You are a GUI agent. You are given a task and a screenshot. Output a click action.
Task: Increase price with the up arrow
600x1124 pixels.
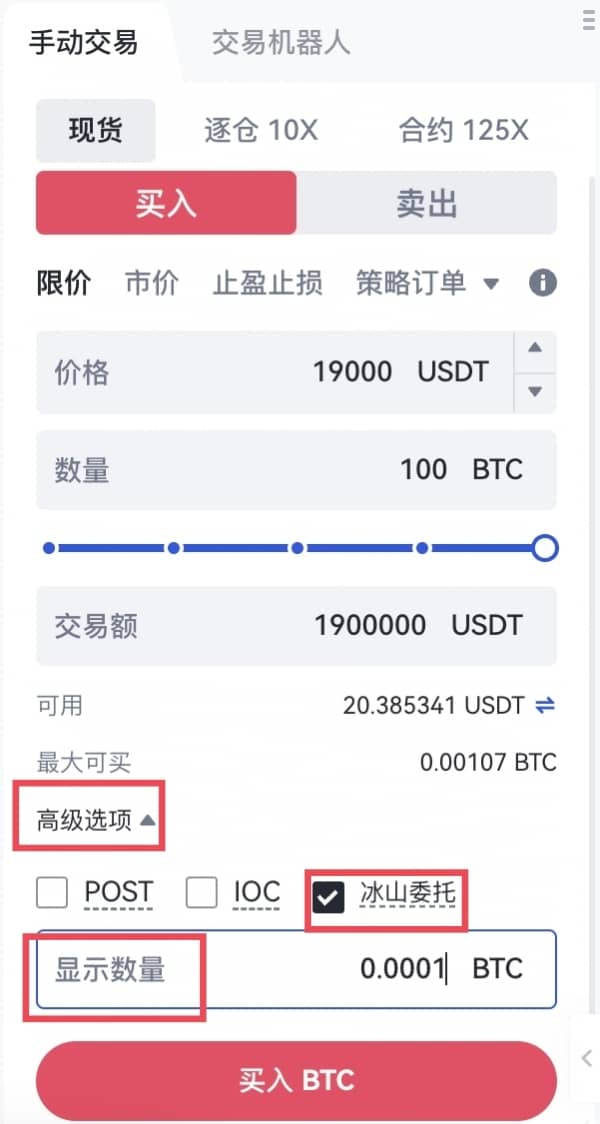point(535,349)
